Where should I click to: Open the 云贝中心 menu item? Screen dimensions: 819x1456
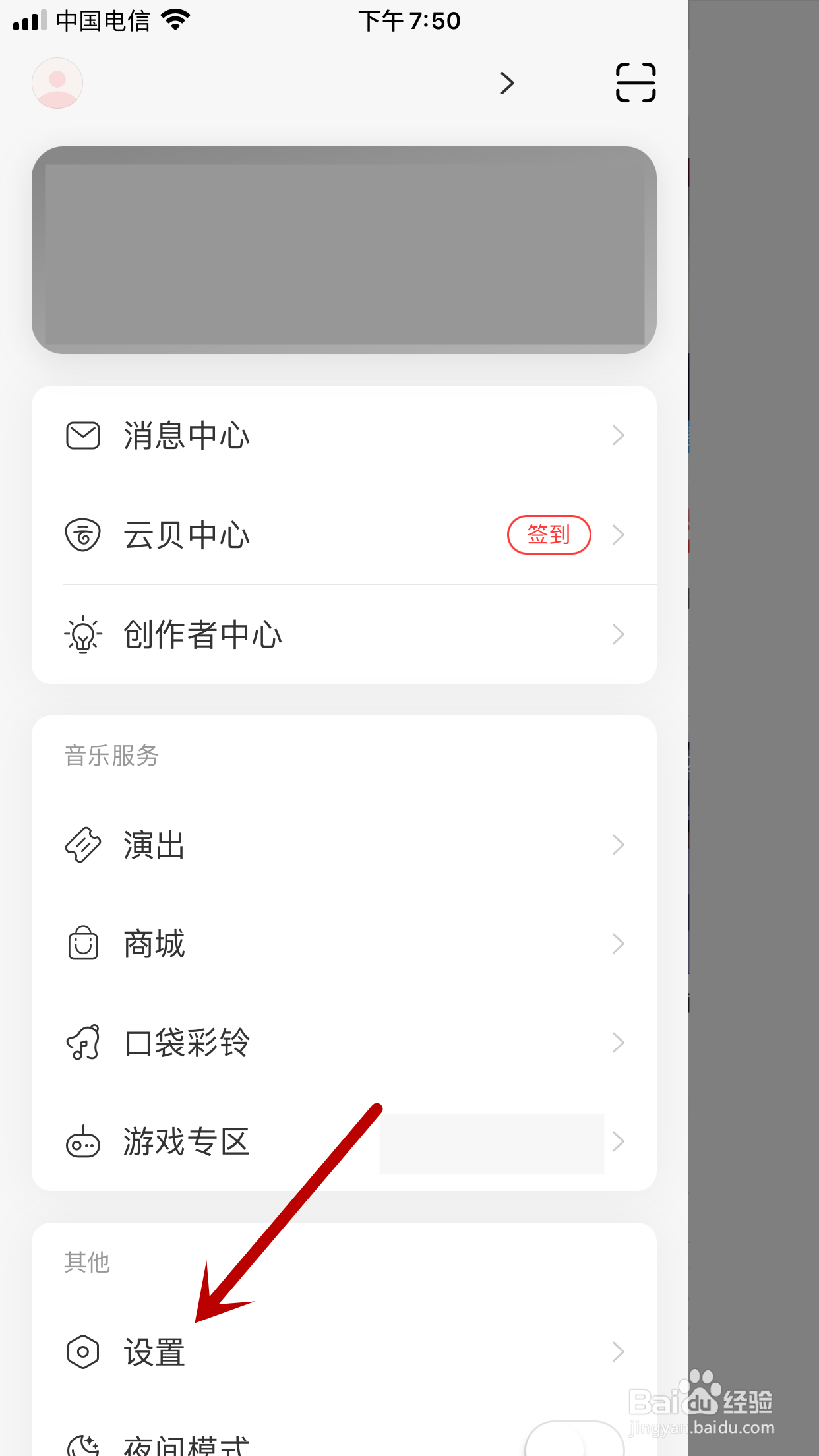[187, 535]
